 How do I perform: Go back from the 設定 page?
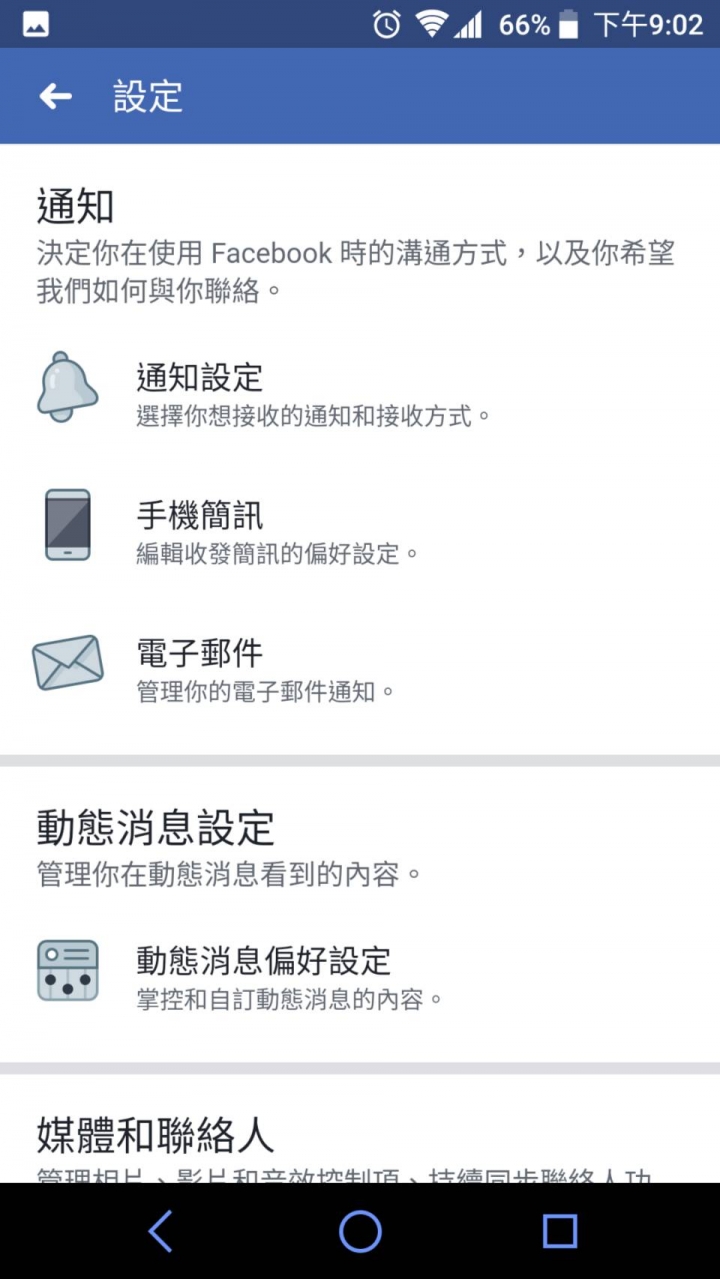(55, 96)
